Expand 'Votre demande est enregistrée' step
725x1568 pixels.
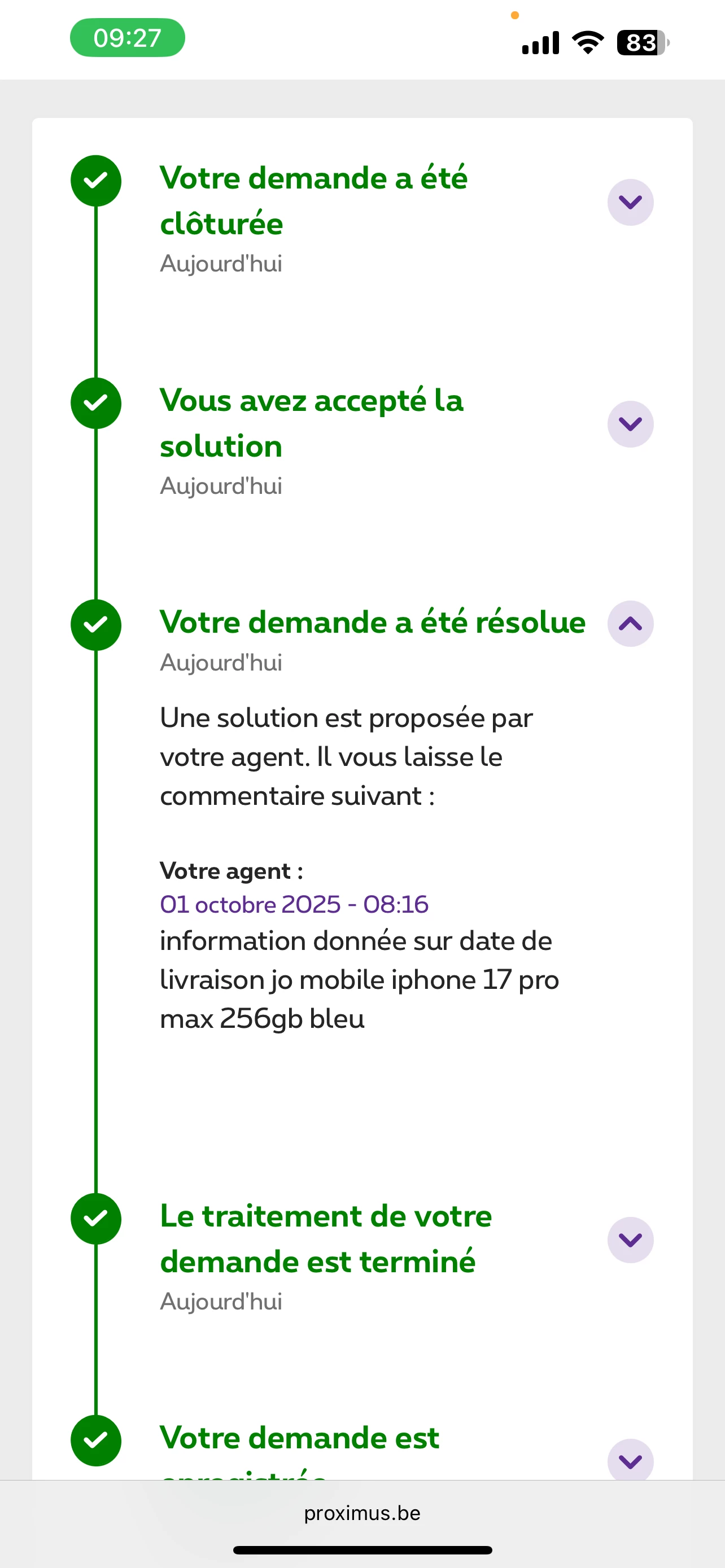click(x=630, y=1460)
